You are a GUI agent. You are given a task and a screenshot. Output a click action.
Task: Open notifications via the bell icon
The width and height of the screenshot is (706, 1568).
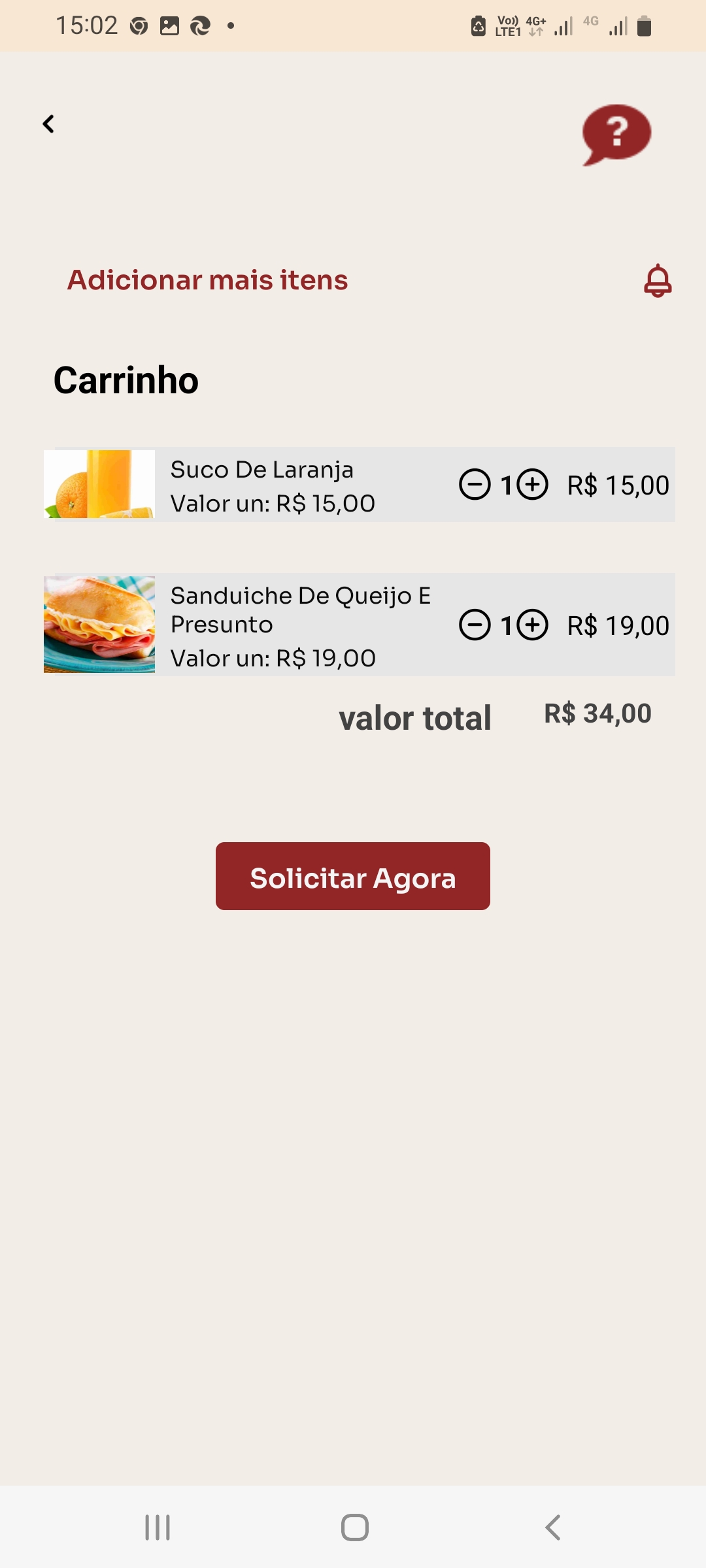[x=656, y=280]
